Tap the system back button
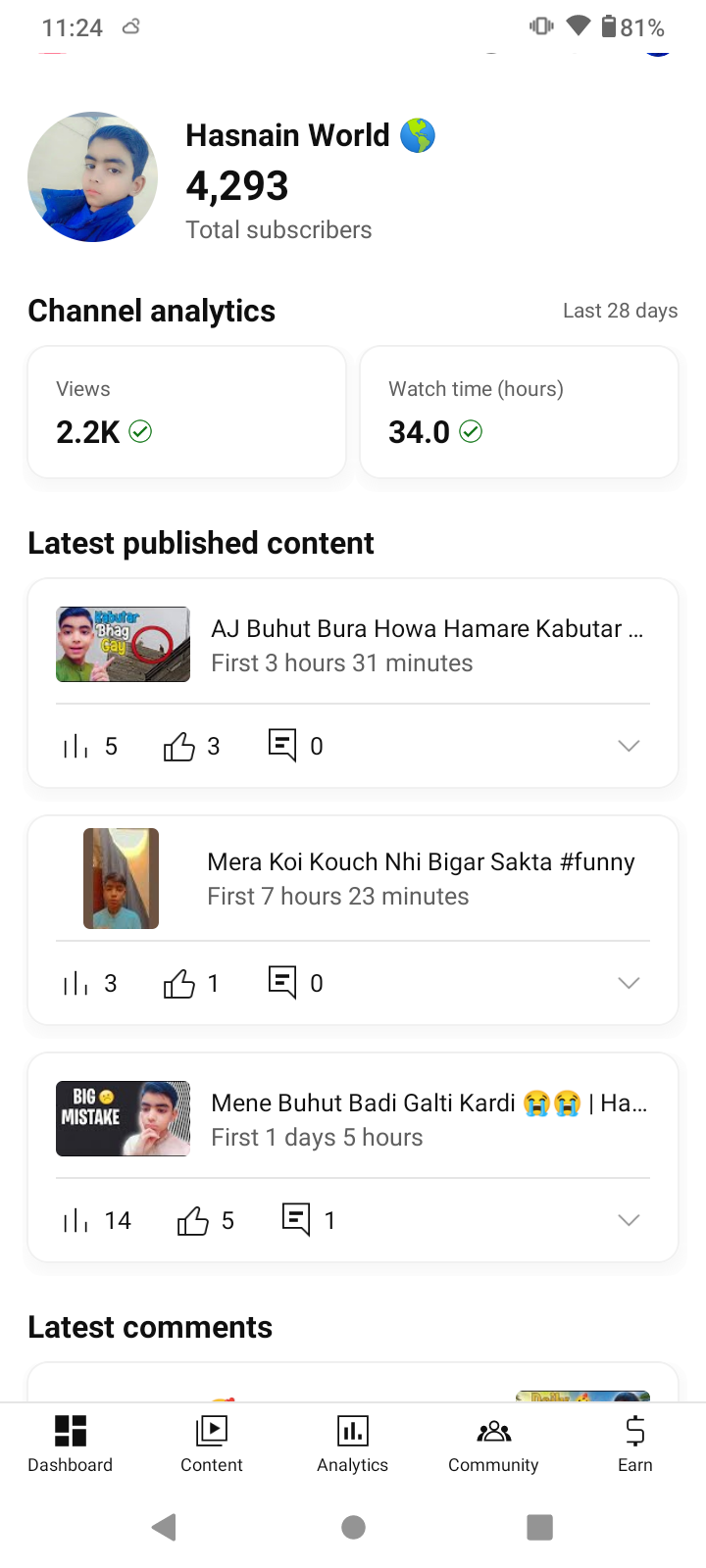The width and height of the screenshot is (706, 1568). point(165,1527)
